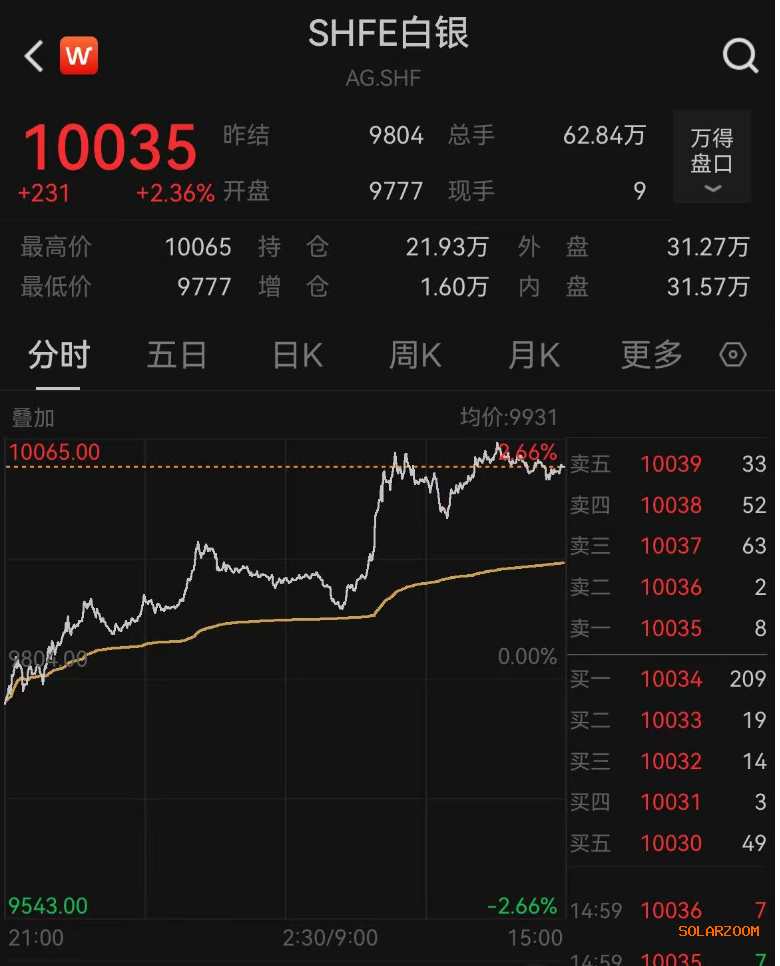780x966 pixels.
Task: Select the 周K chart tab
Action: pos(415,355)
